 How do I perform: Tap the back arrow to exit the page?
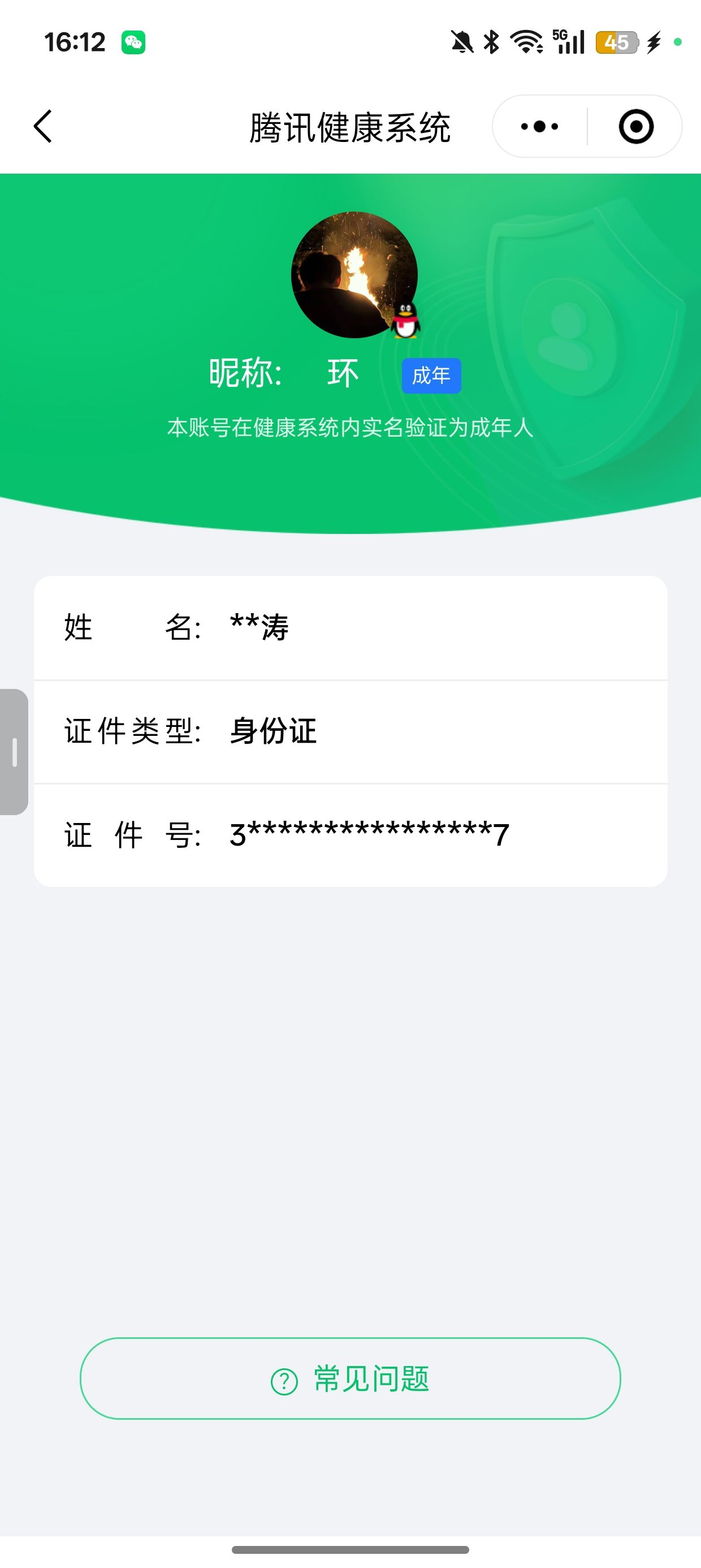coord(42,126)
